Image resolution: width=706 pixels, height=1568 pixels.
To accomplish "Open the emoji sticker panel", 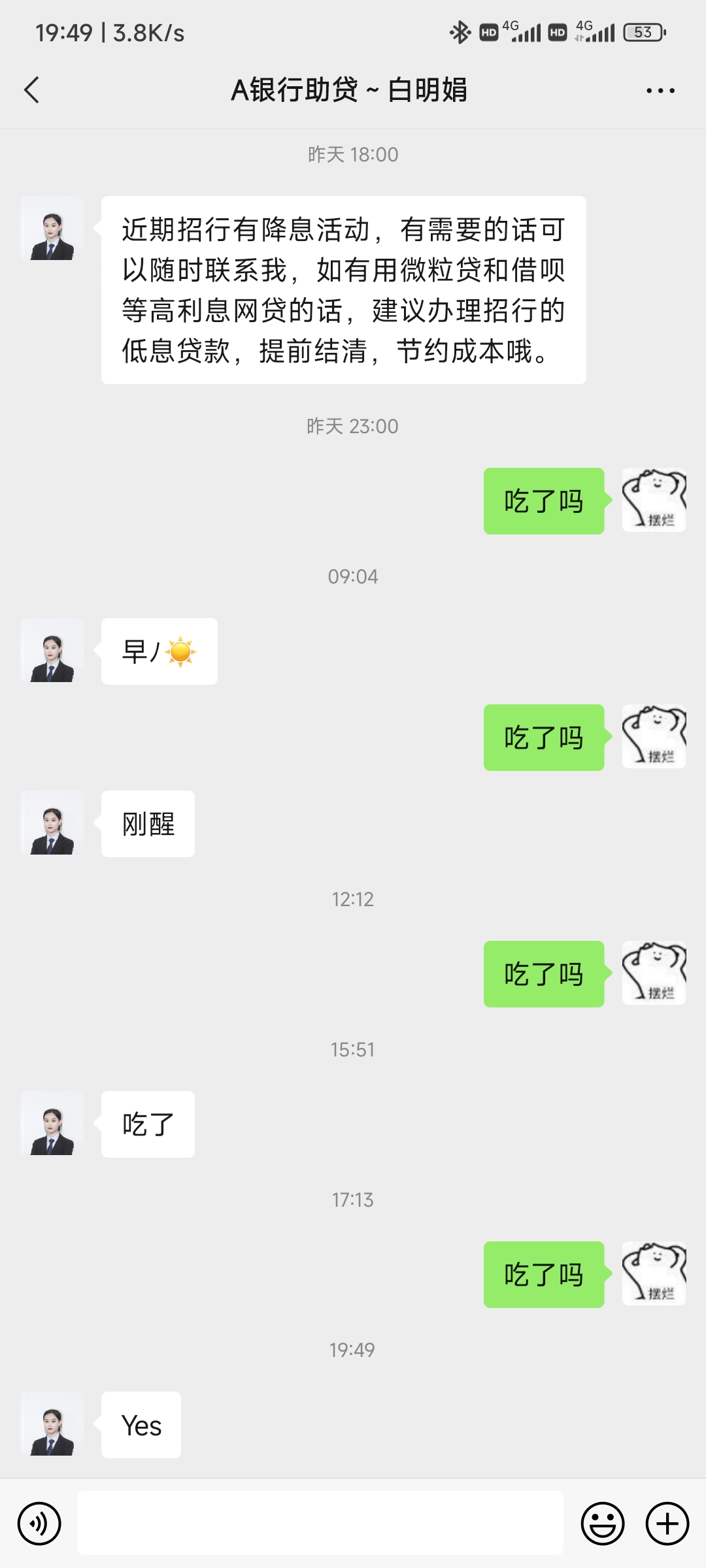I will click(x=602, y=1524).
